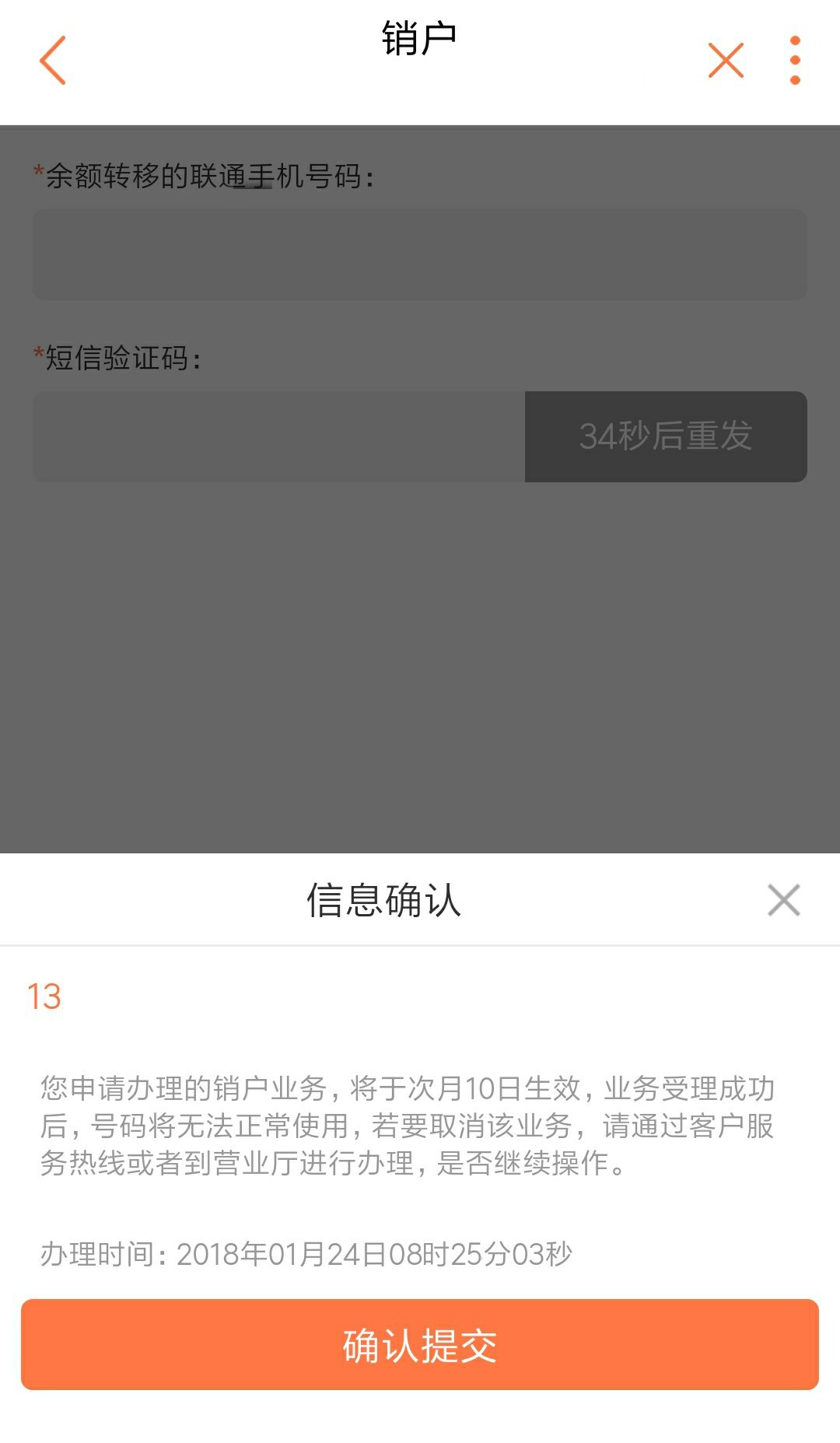Viewport: 840px width, 1443px height.
Task: Click the orange back chevron on the title bar
Action: (x=51, y=61)
